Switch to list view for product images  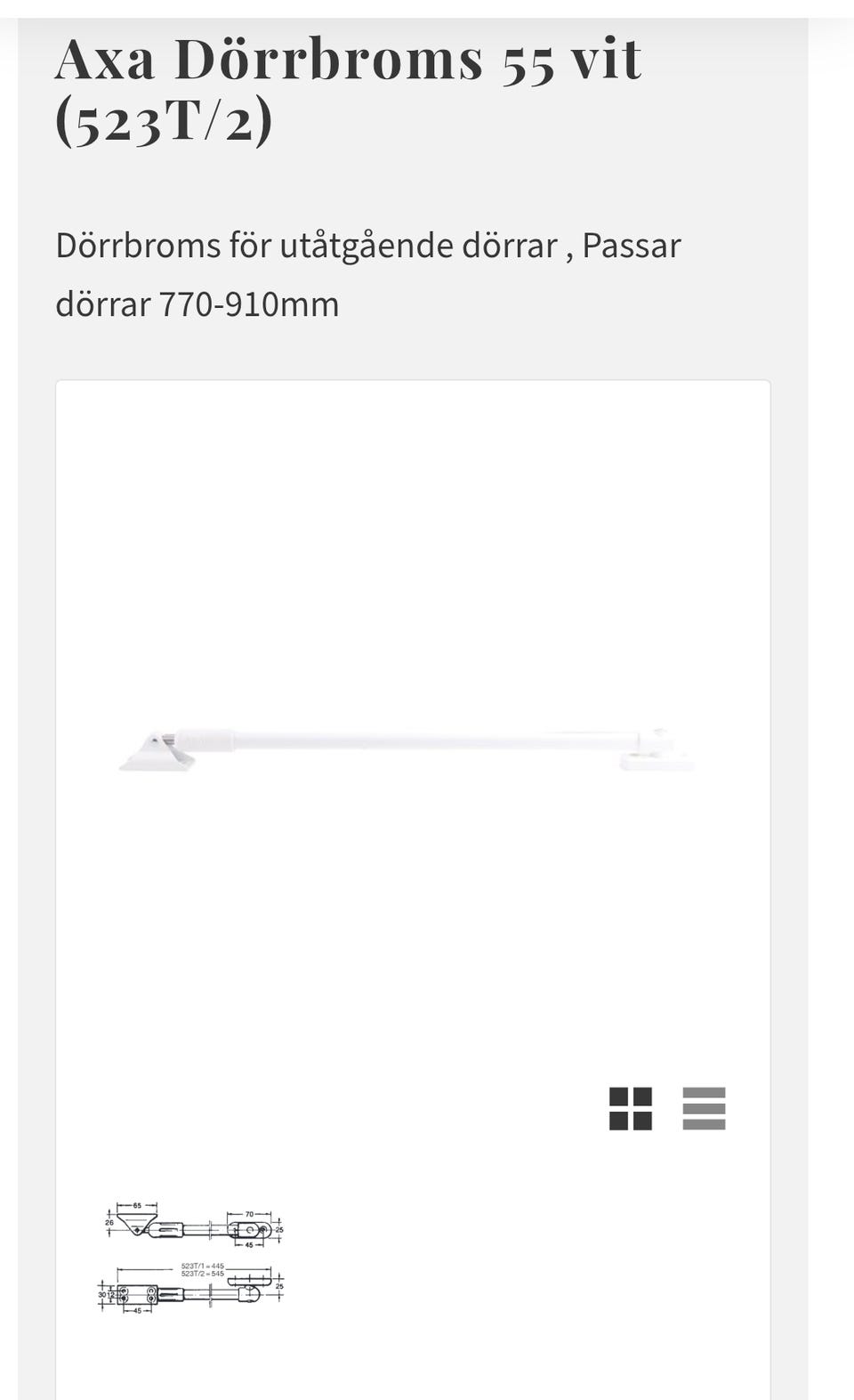[704, 1108]
